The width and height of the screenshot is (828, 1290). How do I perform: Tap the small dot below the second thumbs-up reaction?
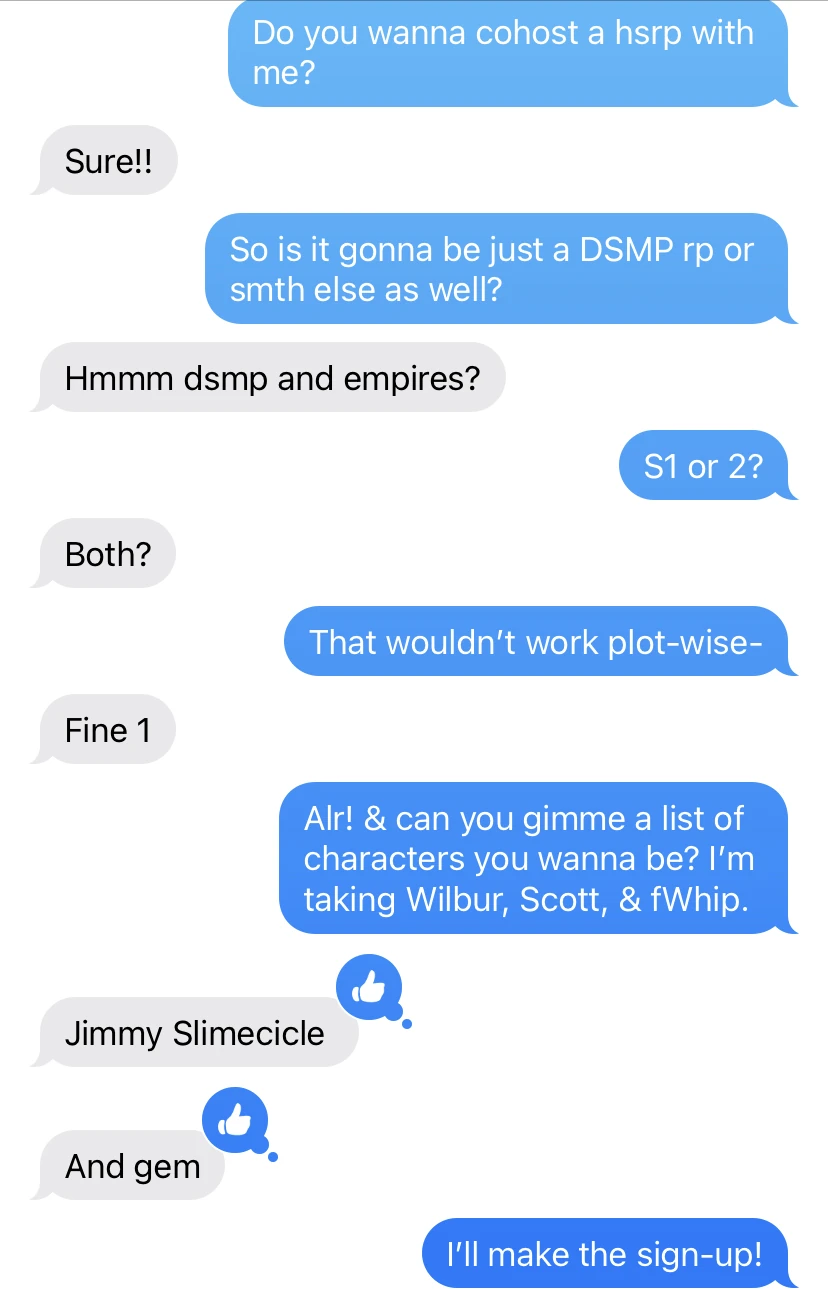click(x=272, y=1155)
